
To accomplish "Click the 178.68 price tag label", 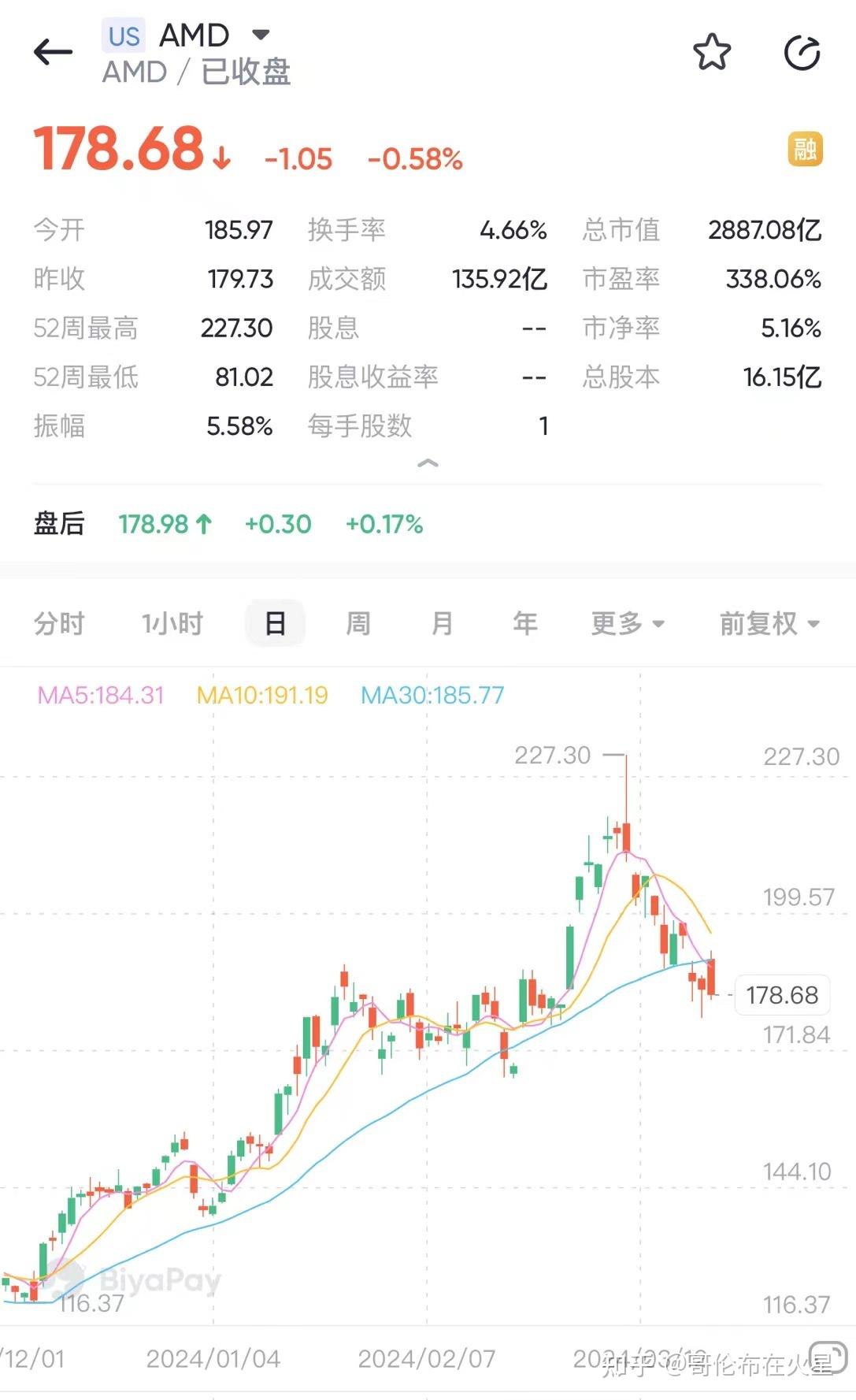I will click(x=784, y=995).
